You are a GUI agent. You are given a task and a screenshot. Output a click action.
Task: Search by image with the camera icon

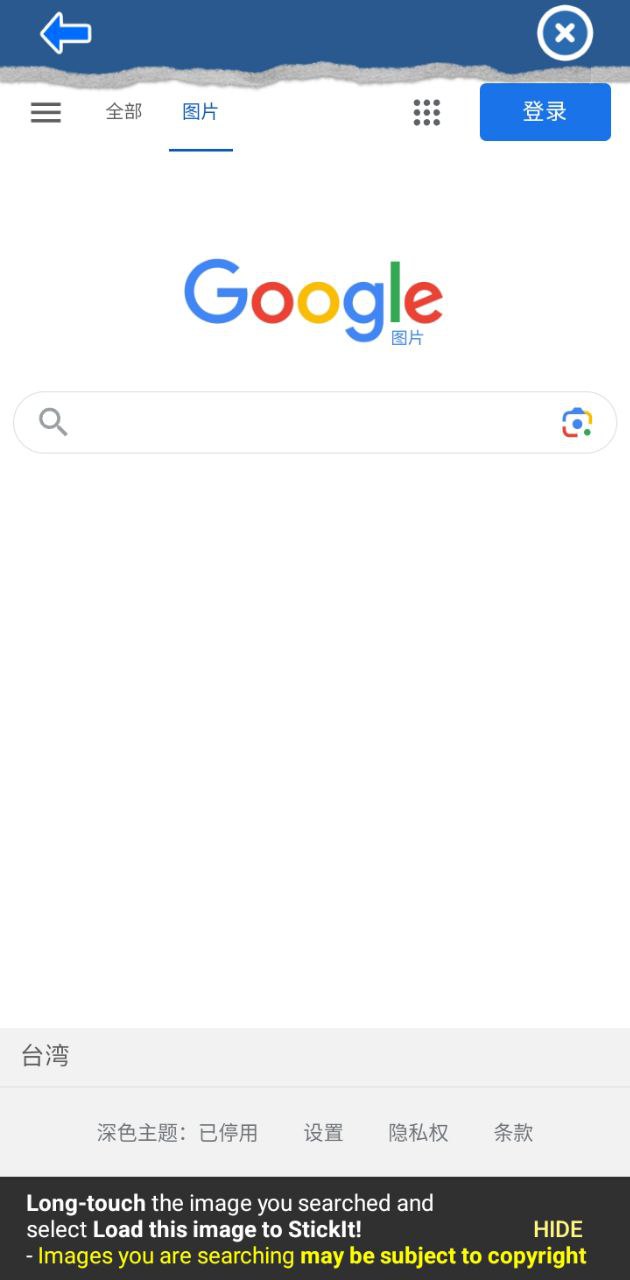tap(577, 423)
